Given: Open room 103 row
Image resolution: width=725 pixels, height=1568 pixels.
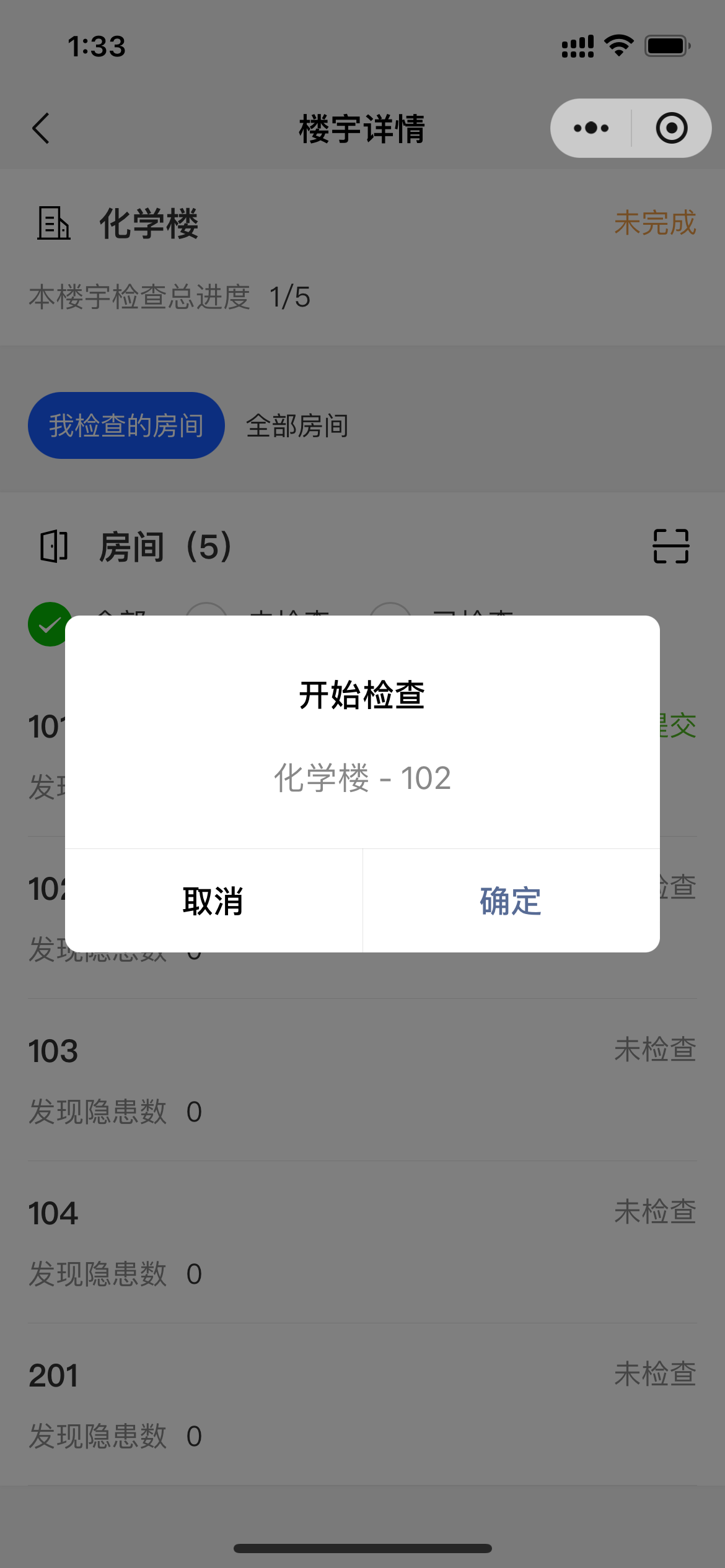Looking at the screenshot, I should [x=362, y=1080].
